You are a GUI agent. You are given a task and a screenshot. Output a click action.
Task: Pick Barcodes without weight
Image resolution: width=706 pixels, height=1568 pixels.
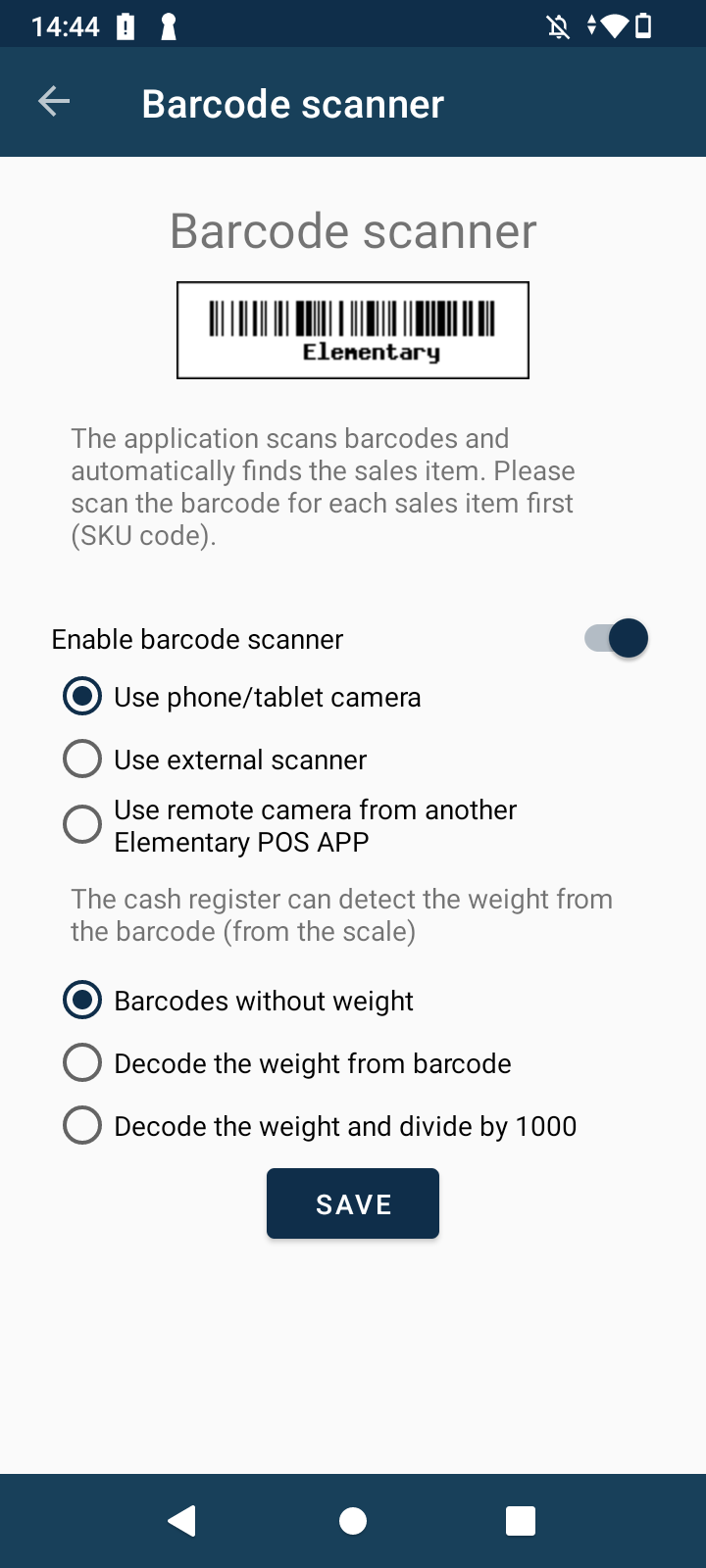238,1001
